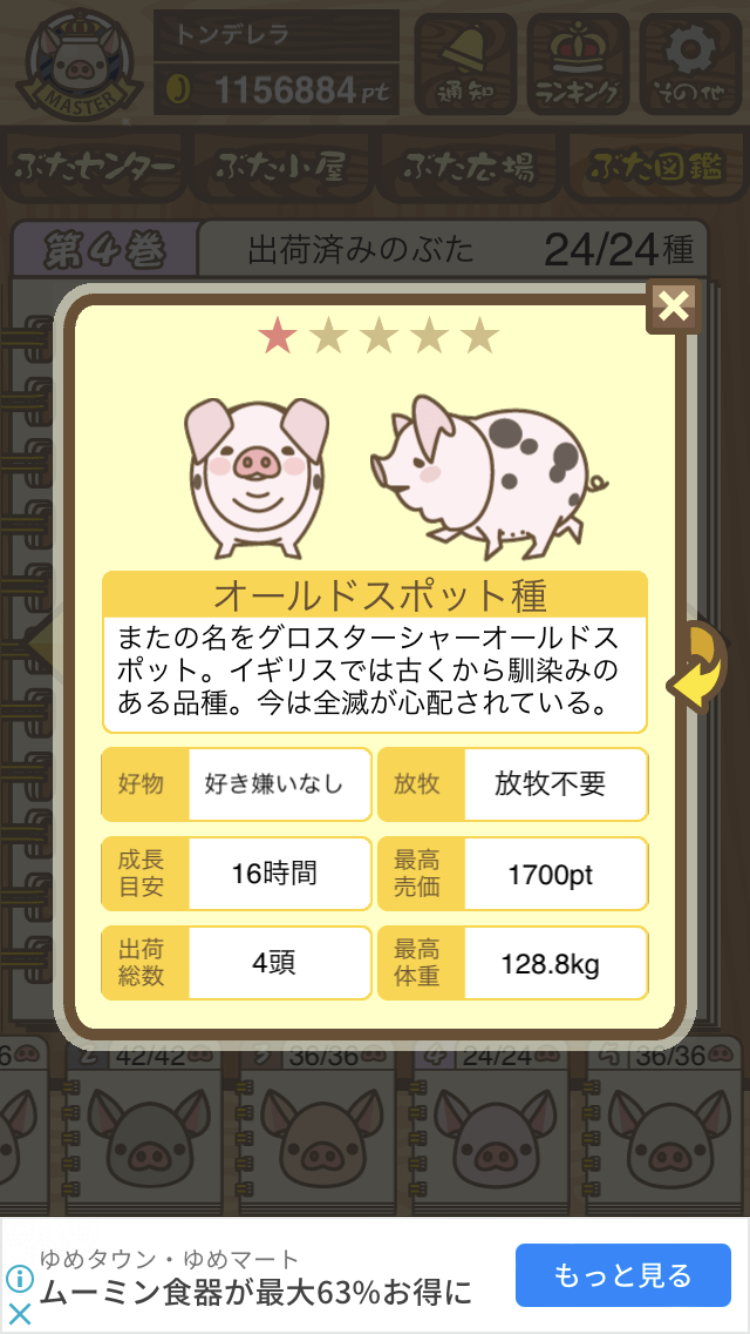Close the pig detail popup

[x=674, y=305]
